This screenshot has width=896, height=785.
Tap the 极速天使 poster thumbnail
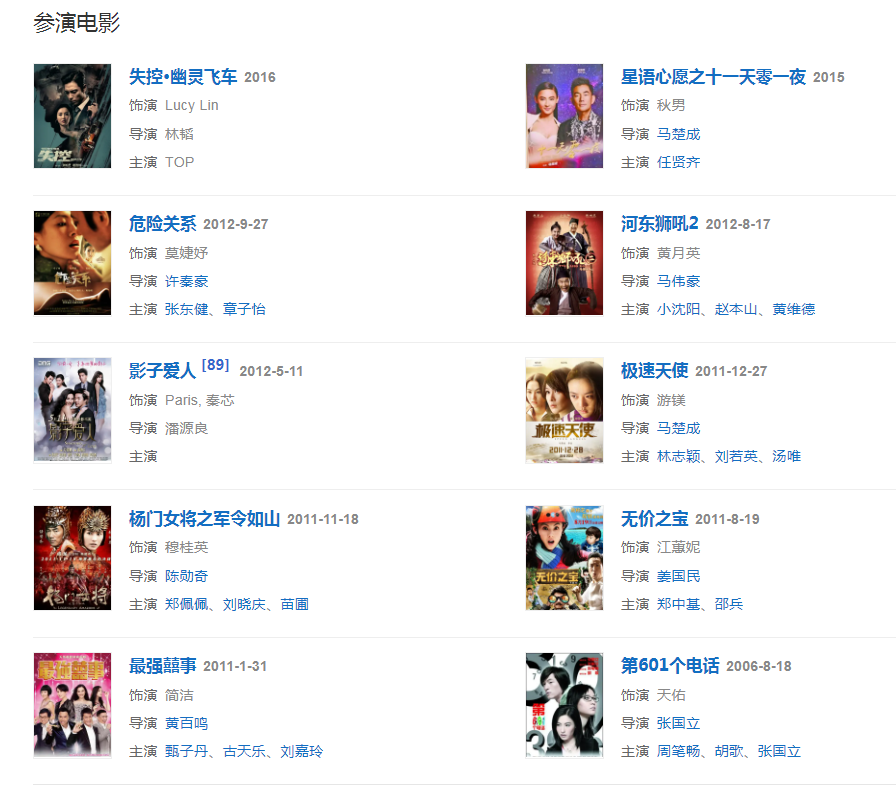(564, 410)
